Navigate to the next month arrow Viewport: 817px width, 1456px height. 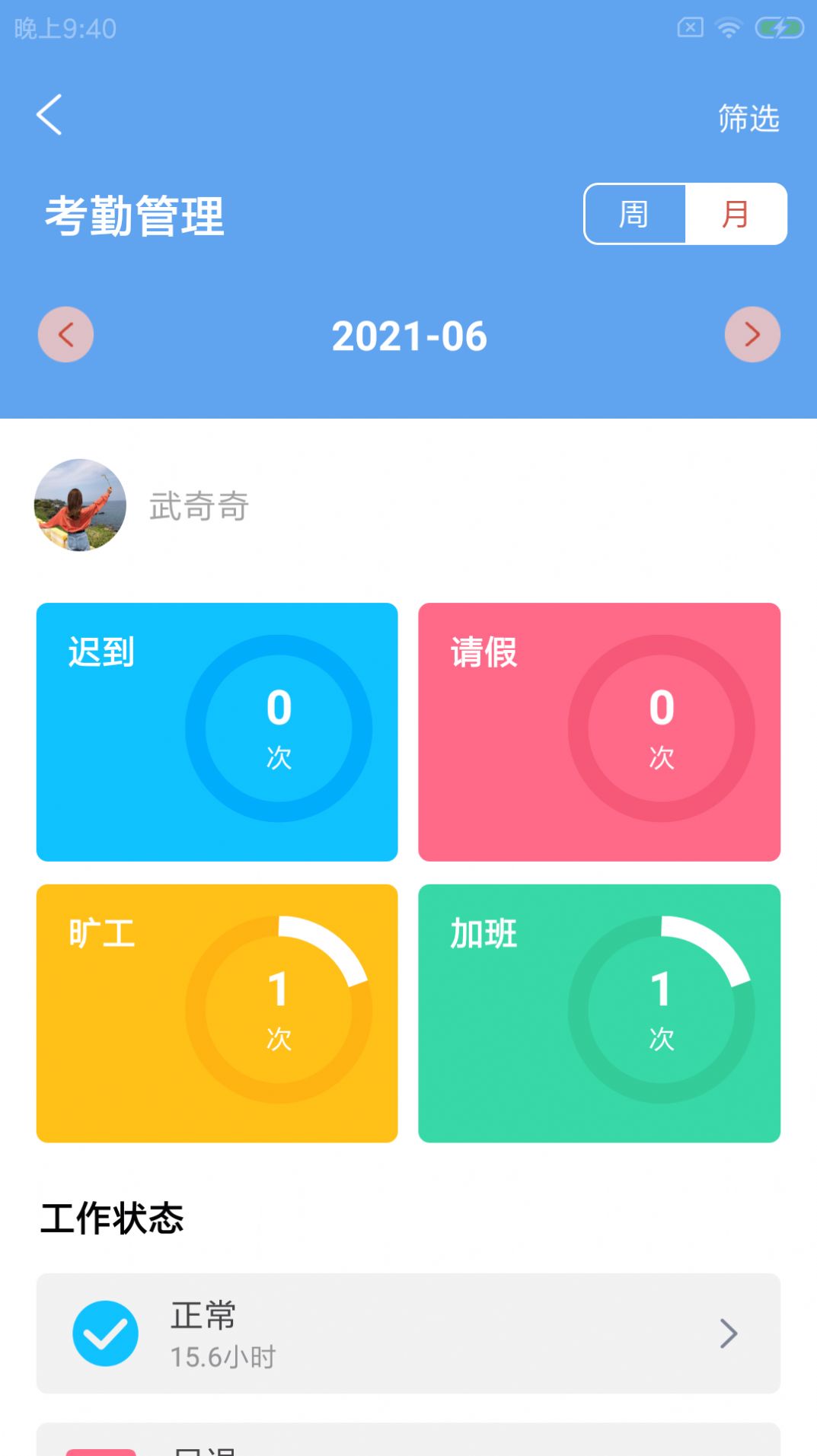(752, 335)
